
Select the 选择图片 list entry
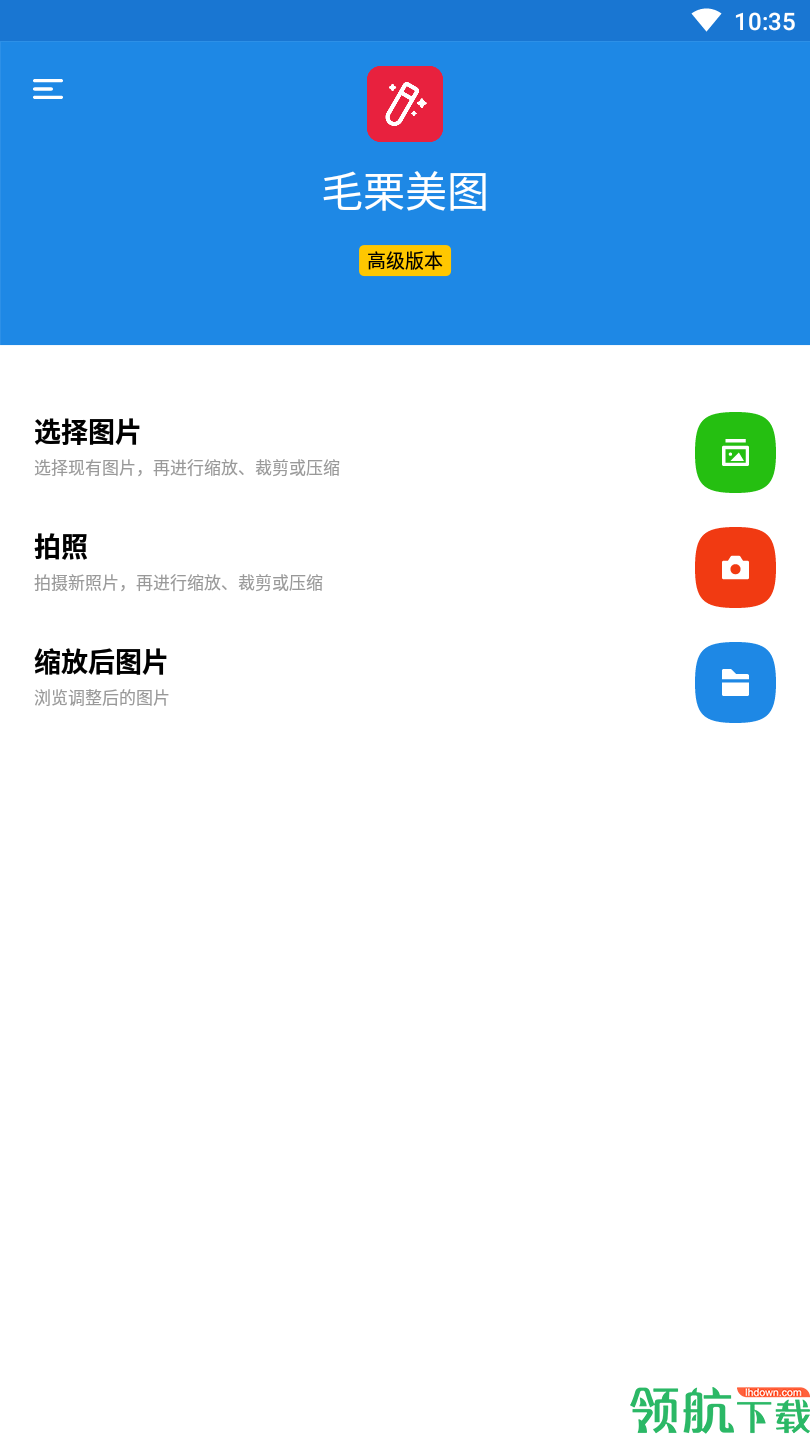(86, 433)
